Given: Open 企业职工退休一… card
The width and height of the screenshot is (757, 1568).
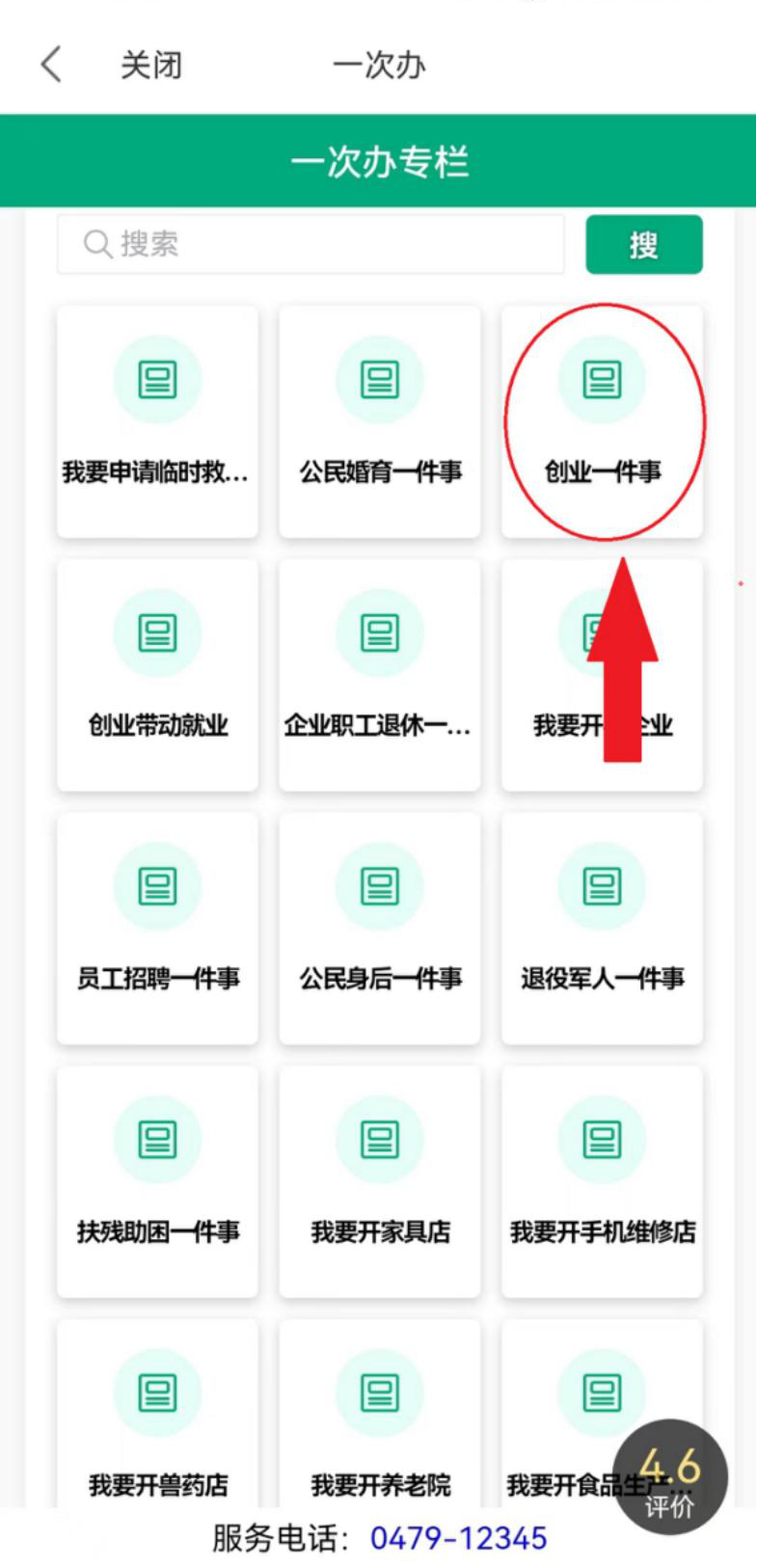Looking at the screenshot, I should [x=379, y=675].
